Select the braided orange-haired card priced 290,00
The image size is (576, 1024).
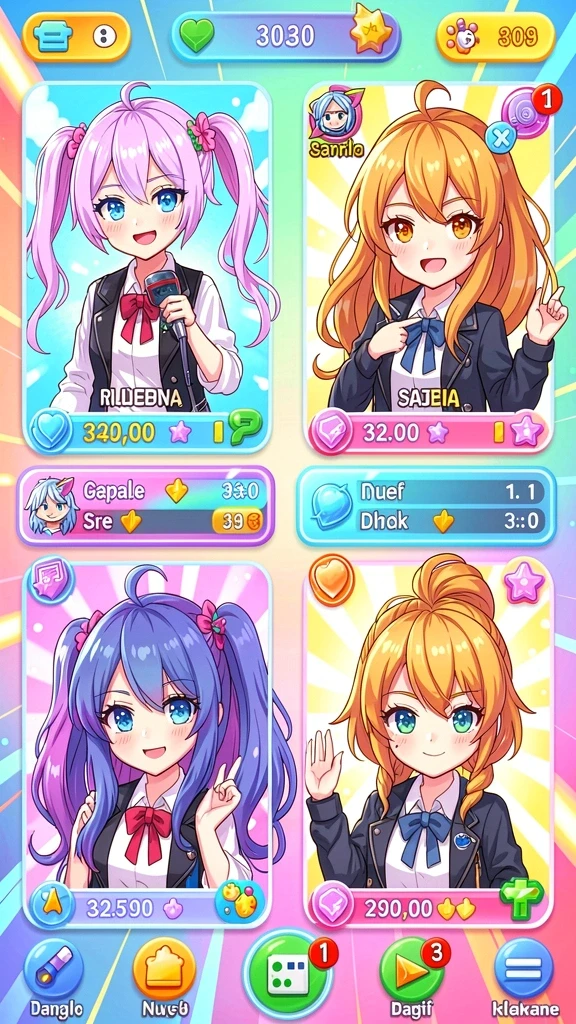428,744
